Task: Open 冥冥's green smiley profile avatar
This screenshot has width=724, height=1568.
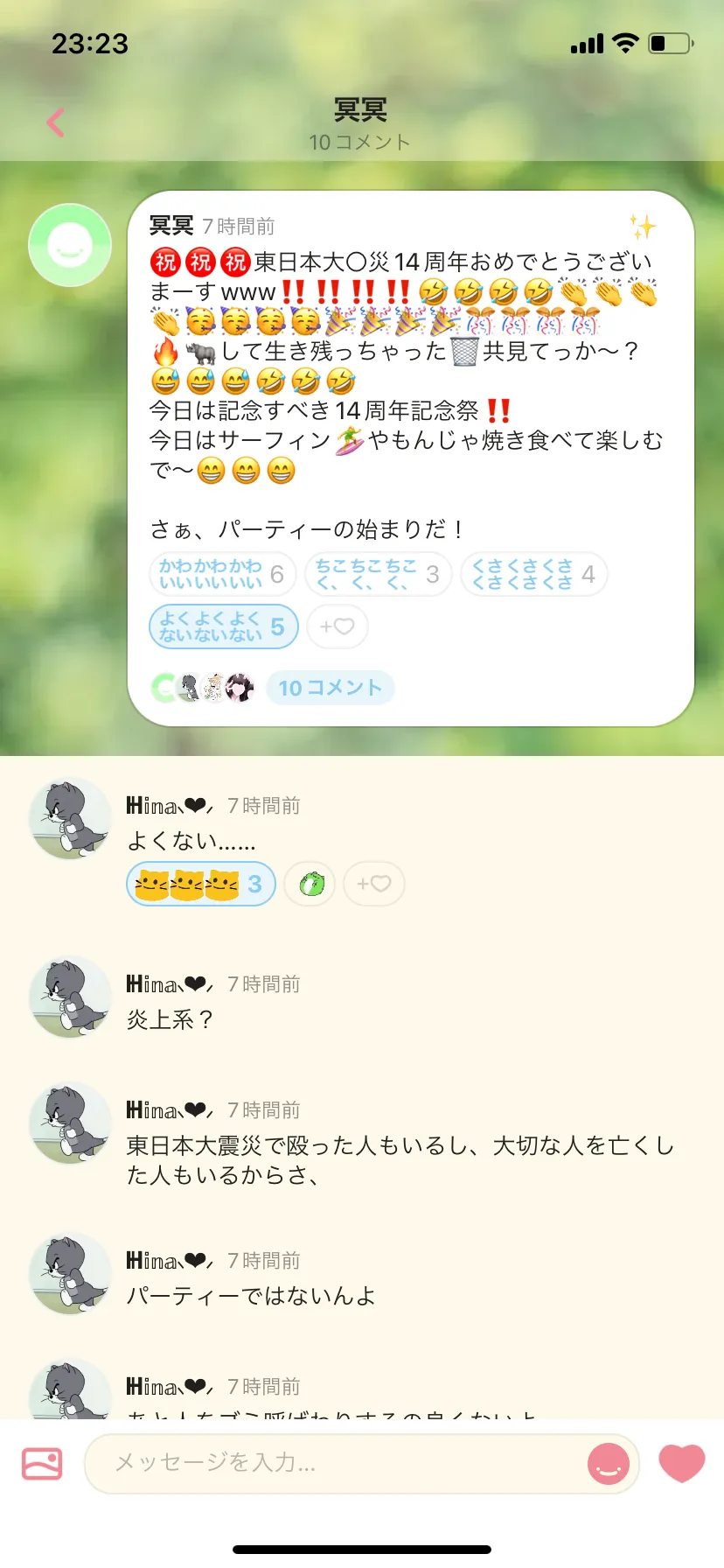Action: tap(70, 245)
